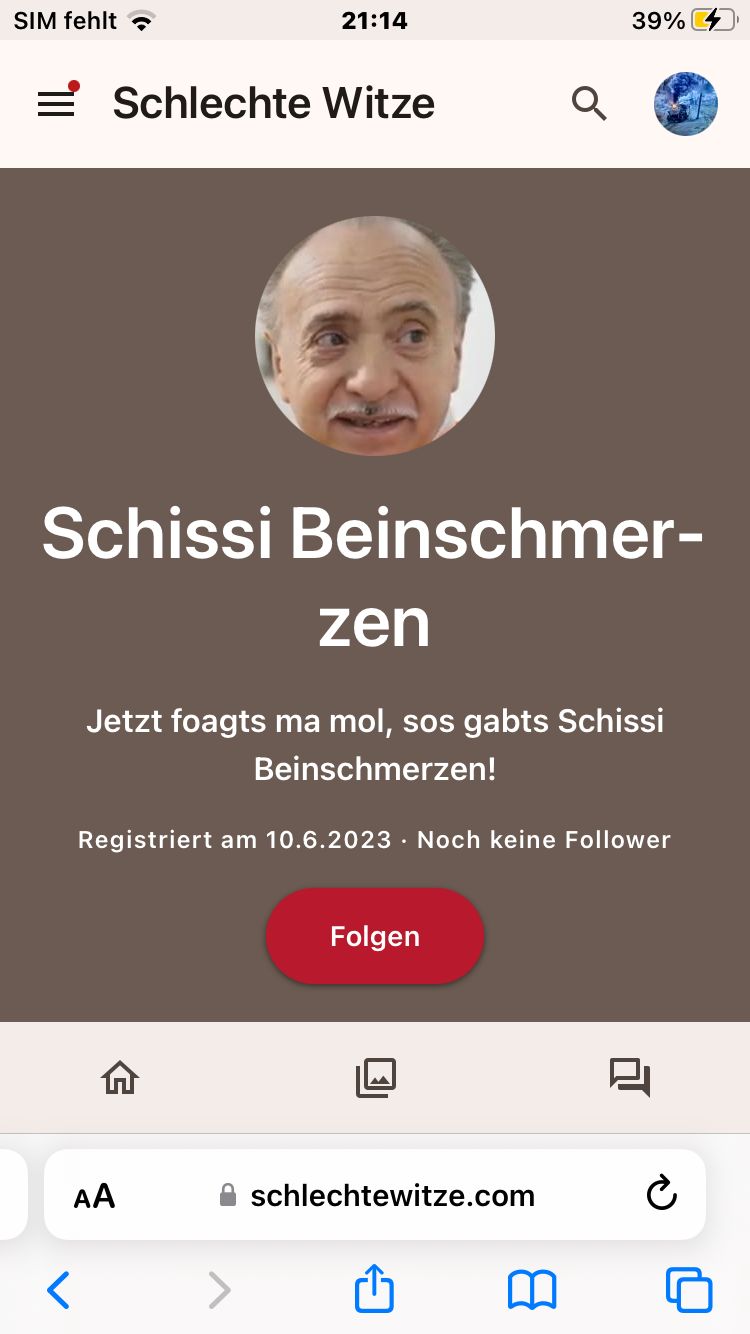Open Safari bookmarks
This screenshot has height=1334, width=750.
click(532, 1291)
